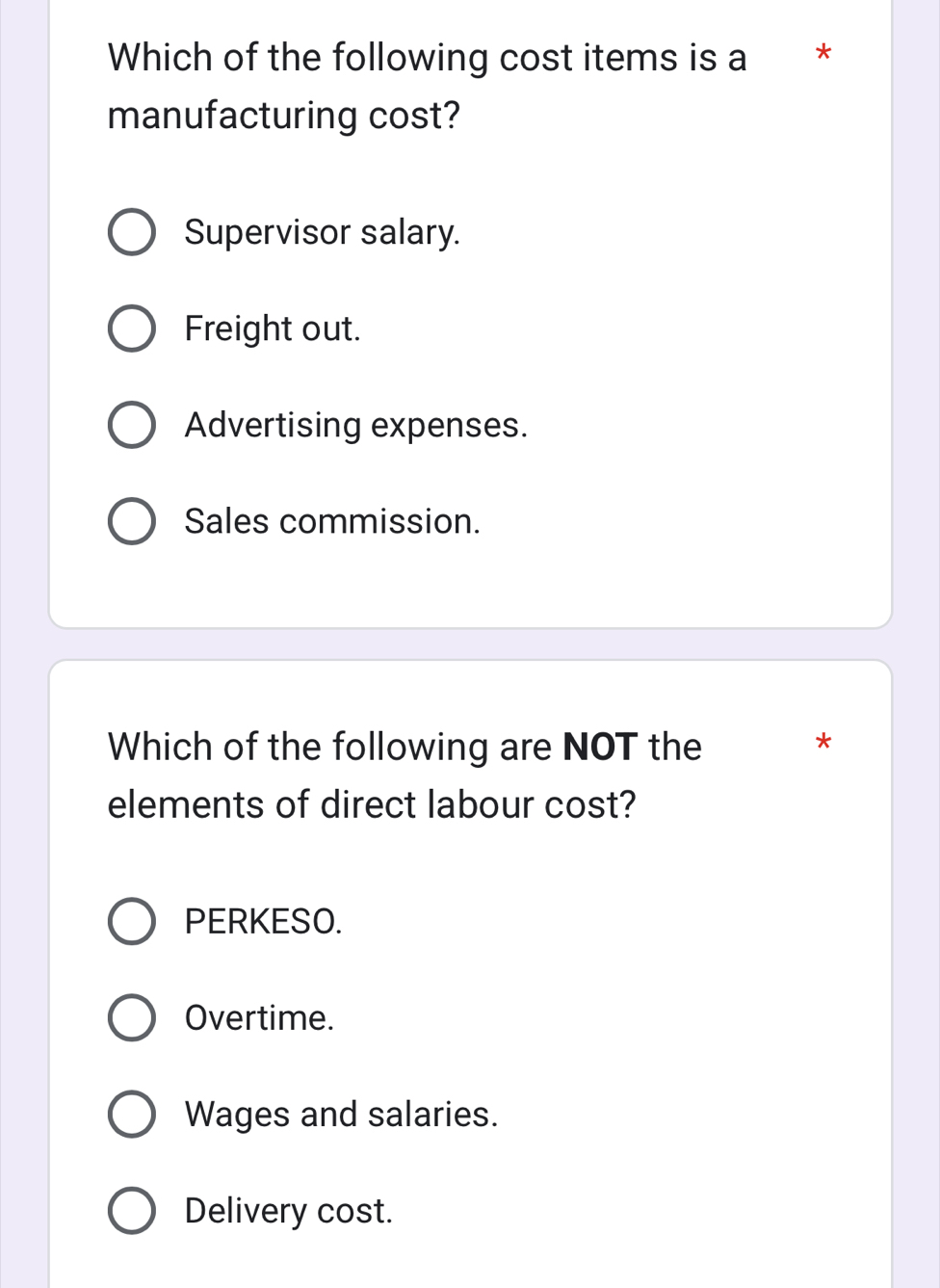
Task: Pick the Advertising expenses option
Action: tap(131, 425)
